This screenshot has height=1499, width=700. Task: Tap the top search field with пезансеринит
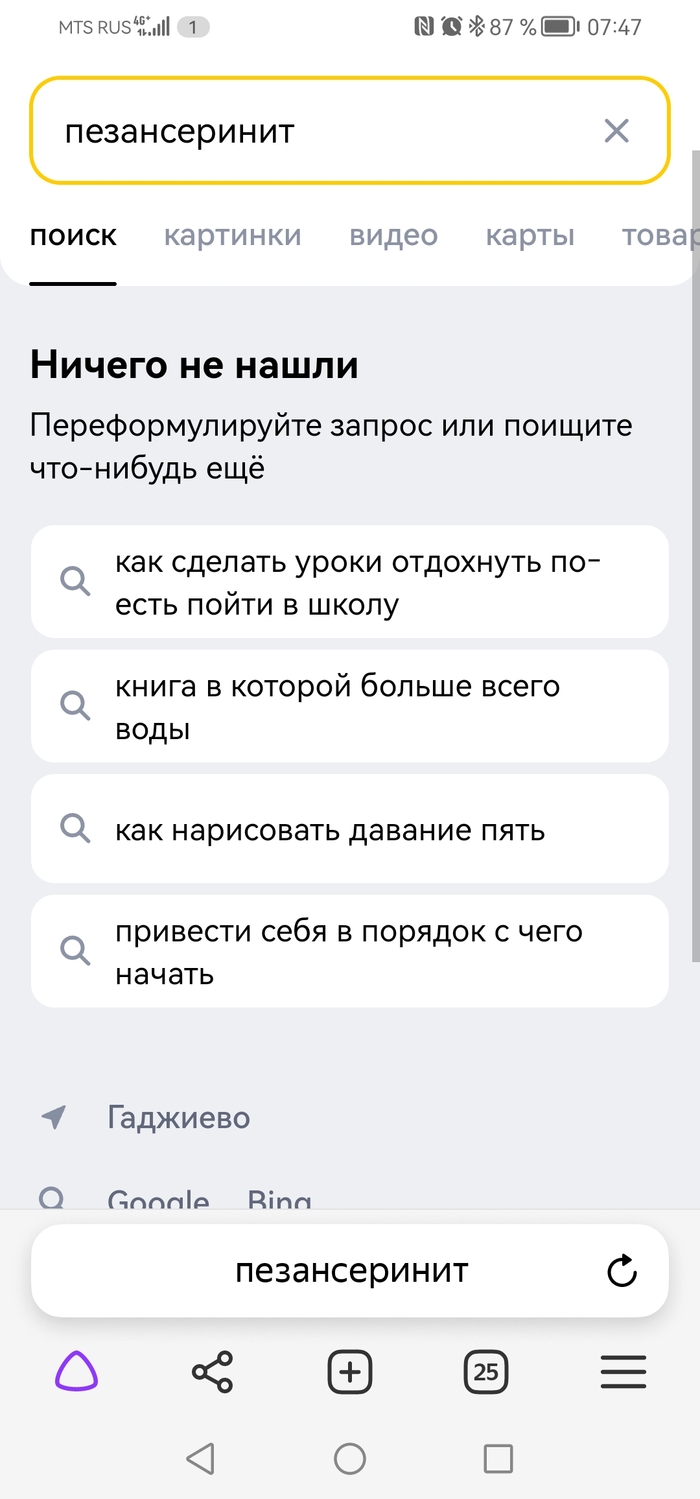(320, 131)
